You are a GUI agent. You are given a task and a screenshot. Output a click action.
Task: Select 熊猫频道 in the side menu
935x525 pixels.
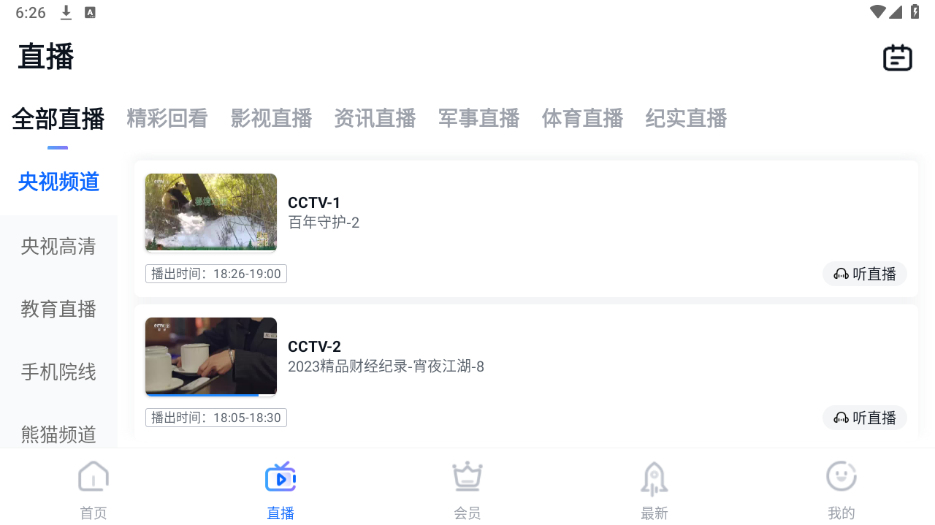(58, 433)
